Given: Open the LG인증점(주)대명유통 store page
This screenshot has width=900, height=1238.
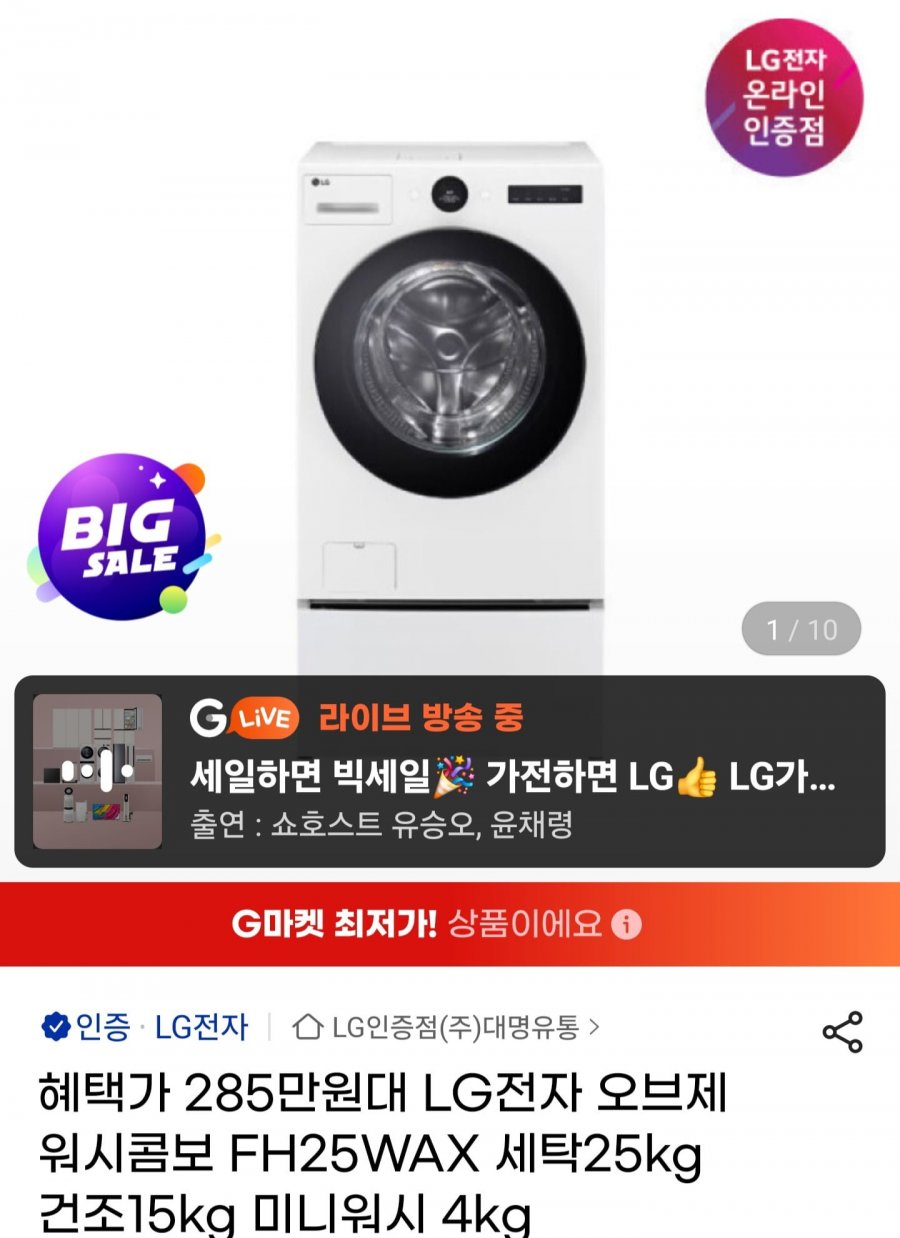Looking at the screenshot, I should (446, 1027).
